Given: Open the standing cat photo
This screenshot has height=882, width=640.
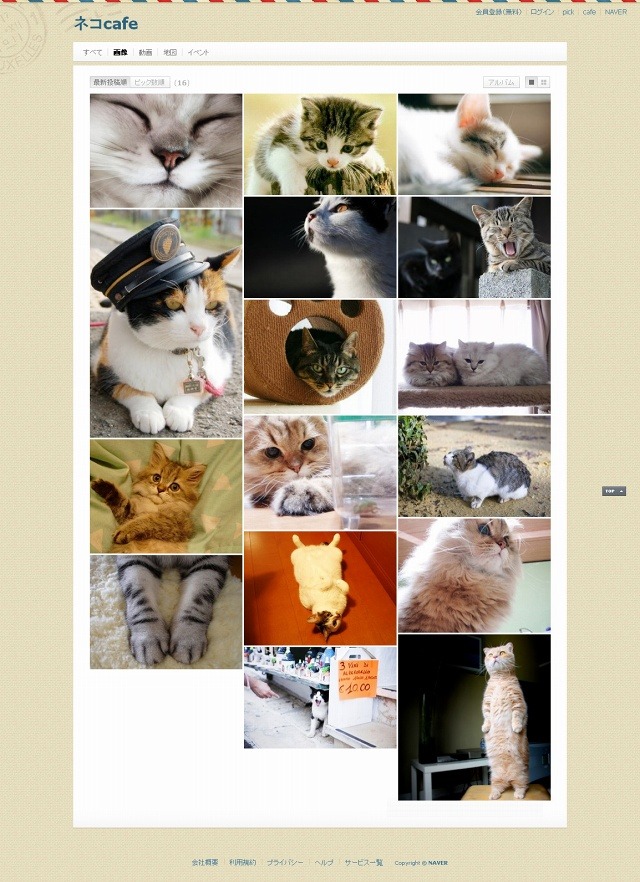Looking at the screenshot, I should [474, 717].
